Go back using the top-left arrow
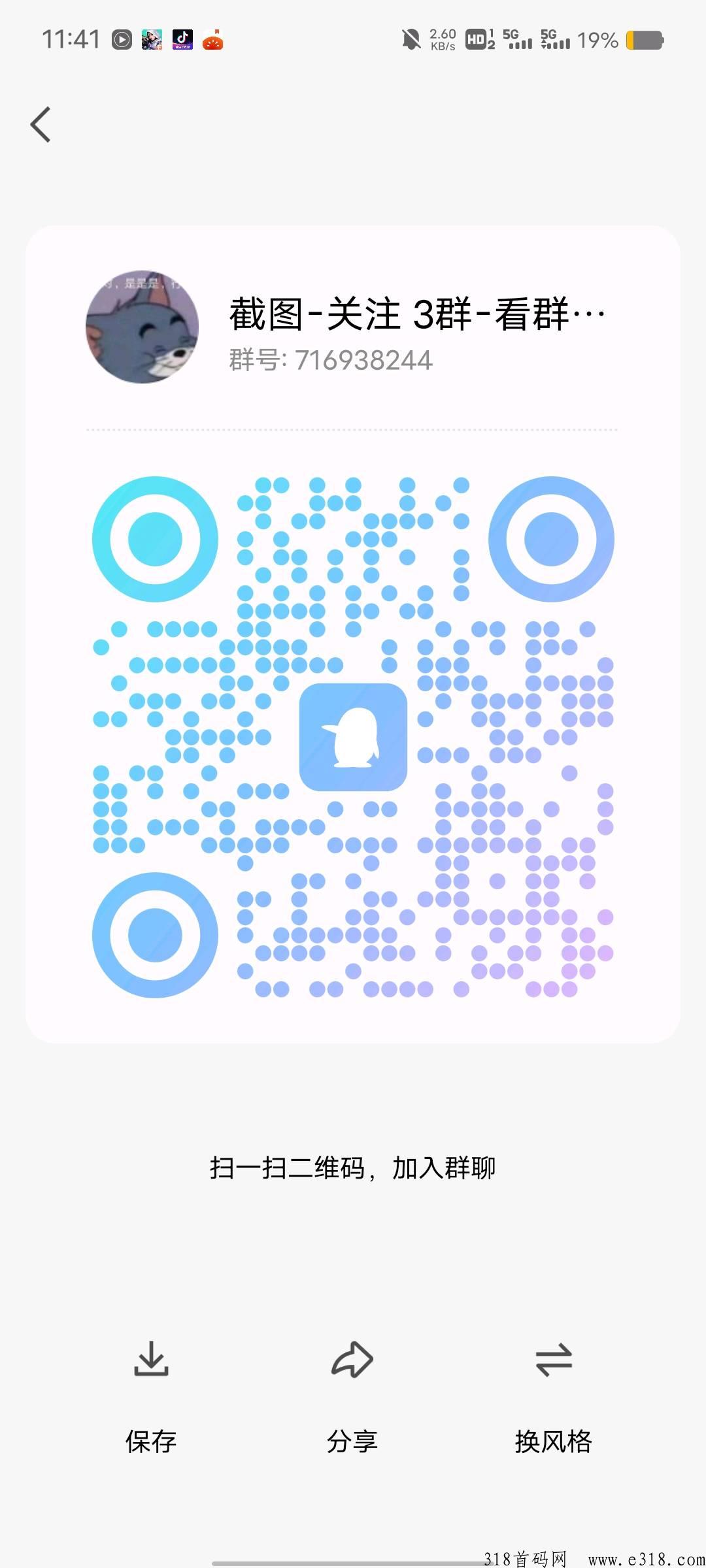This screenshot has height=1568, width=706. point(41,124)
